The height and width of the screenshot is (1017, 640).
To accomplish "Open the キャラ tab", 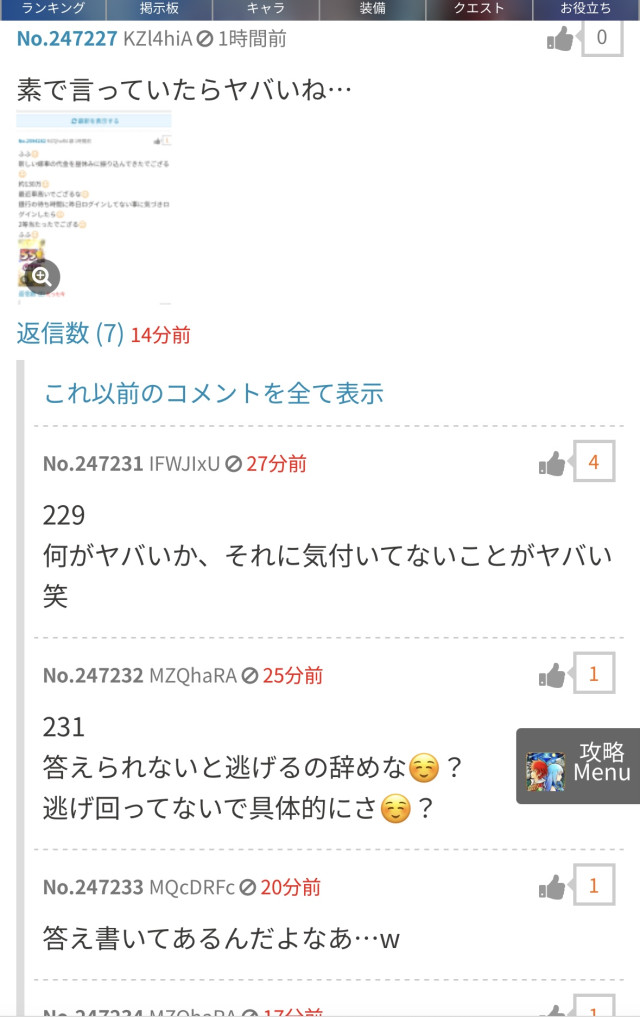I will point(265,9).
